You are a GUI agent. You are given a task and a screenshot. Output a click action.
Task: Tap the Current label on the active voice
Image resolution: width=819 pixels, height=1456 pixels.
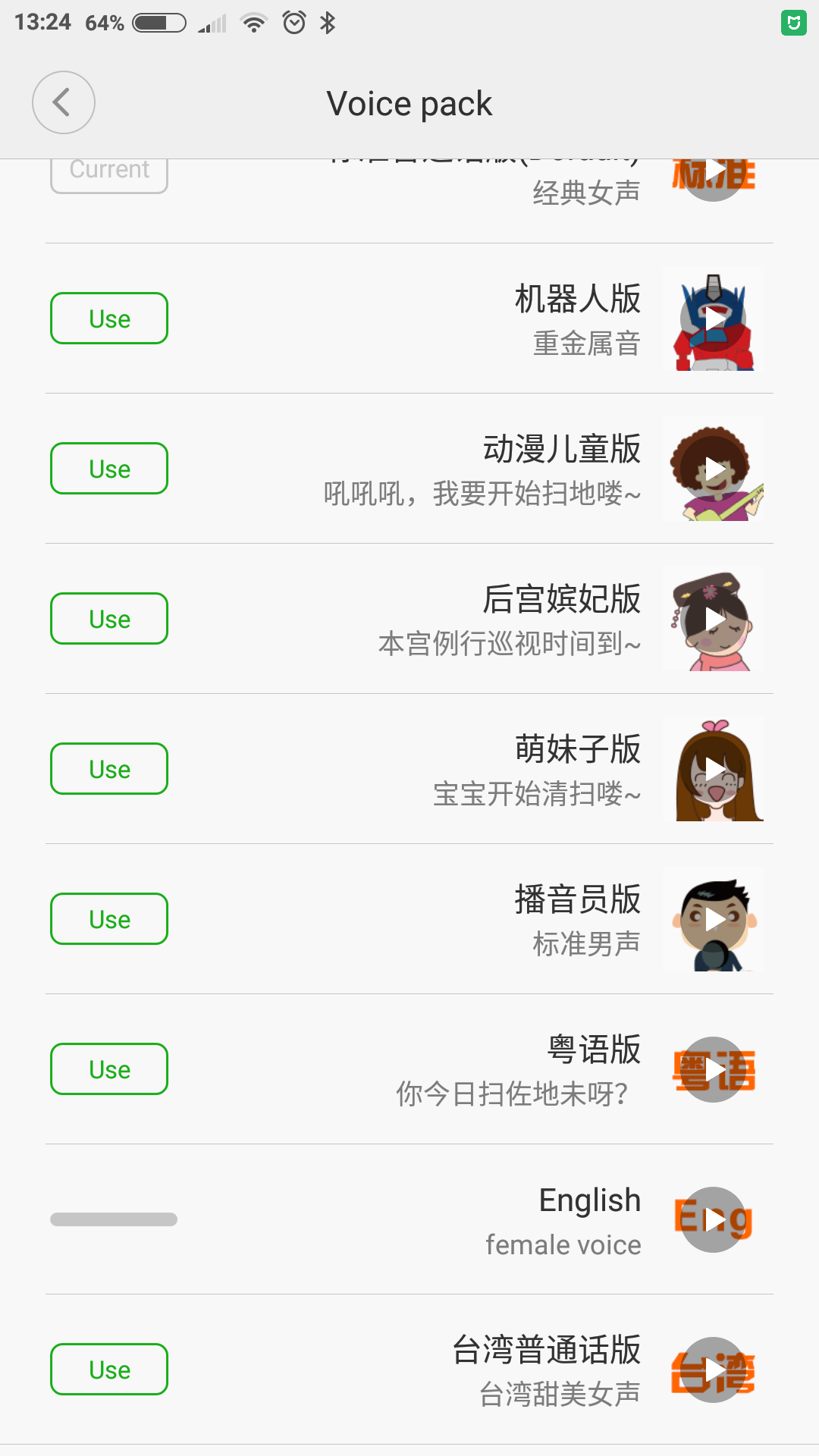[108, 169]
